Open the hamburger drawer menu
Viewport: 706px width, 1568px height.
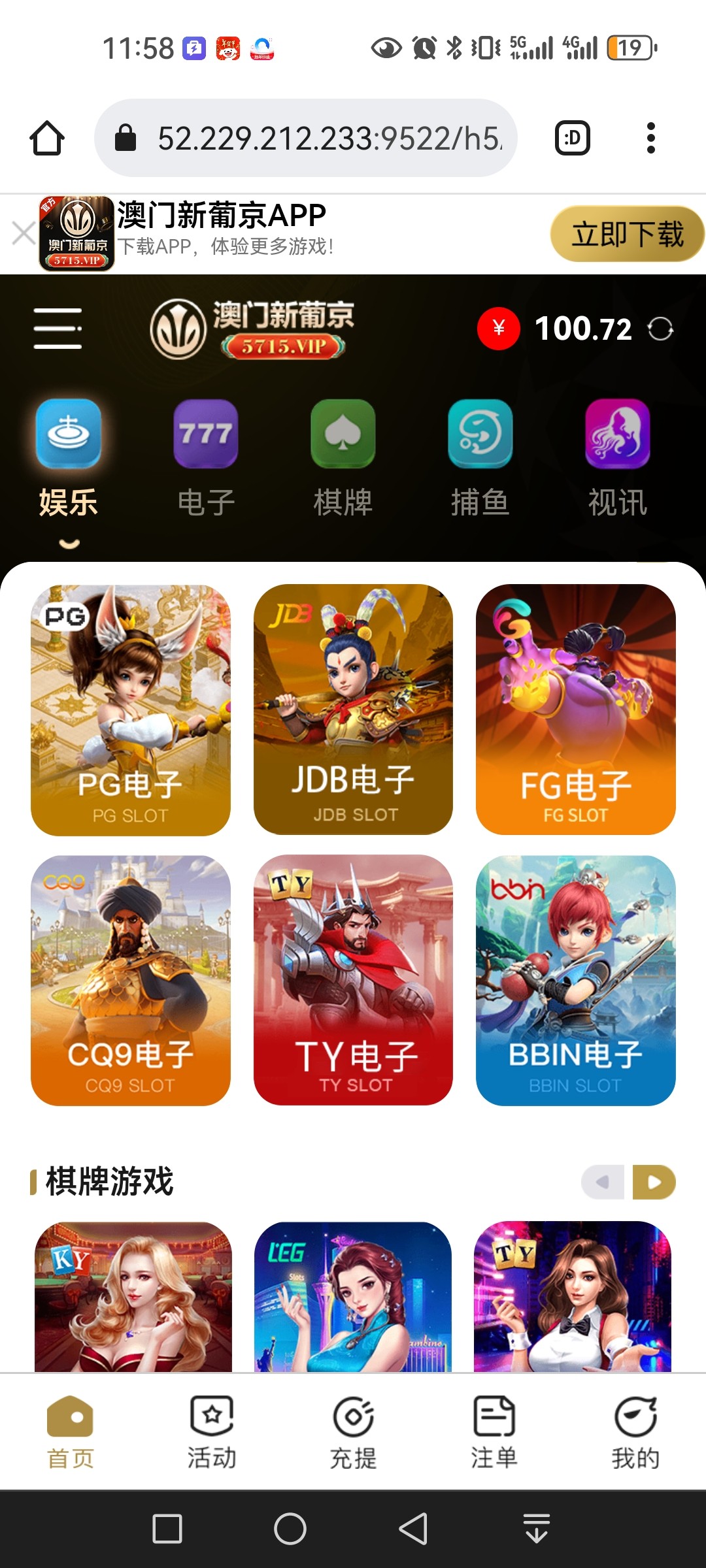(x=58, y=329)
